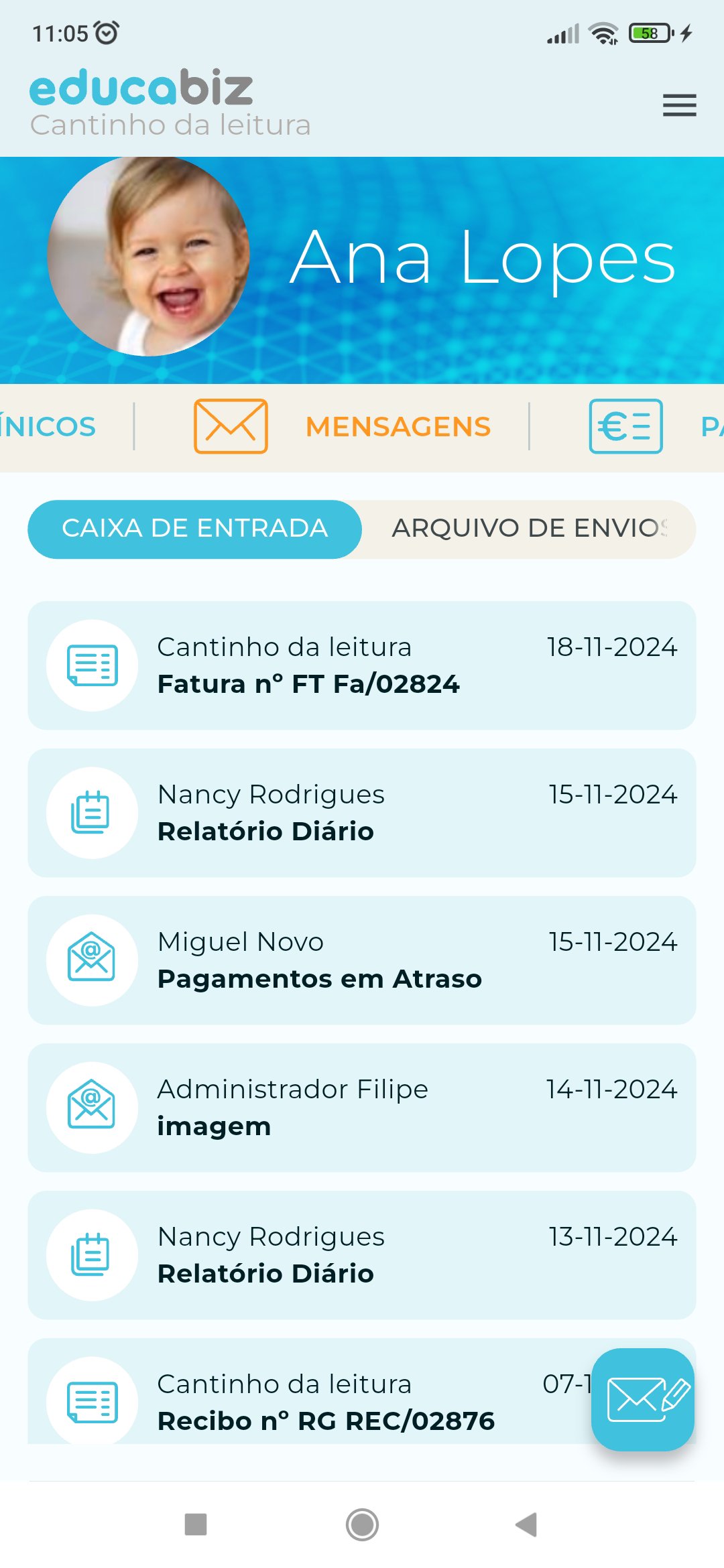Tap Ana Lopes's profile photo

pos(149,257)
